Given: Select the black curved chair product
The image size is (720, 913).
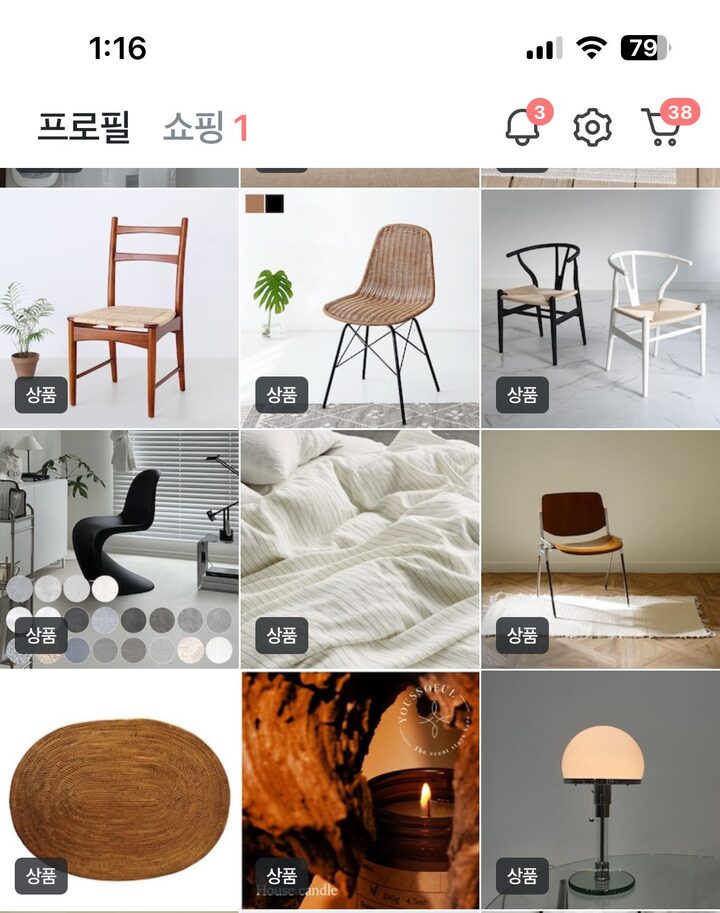Looking at the screenshot, I should pos(120,548).
